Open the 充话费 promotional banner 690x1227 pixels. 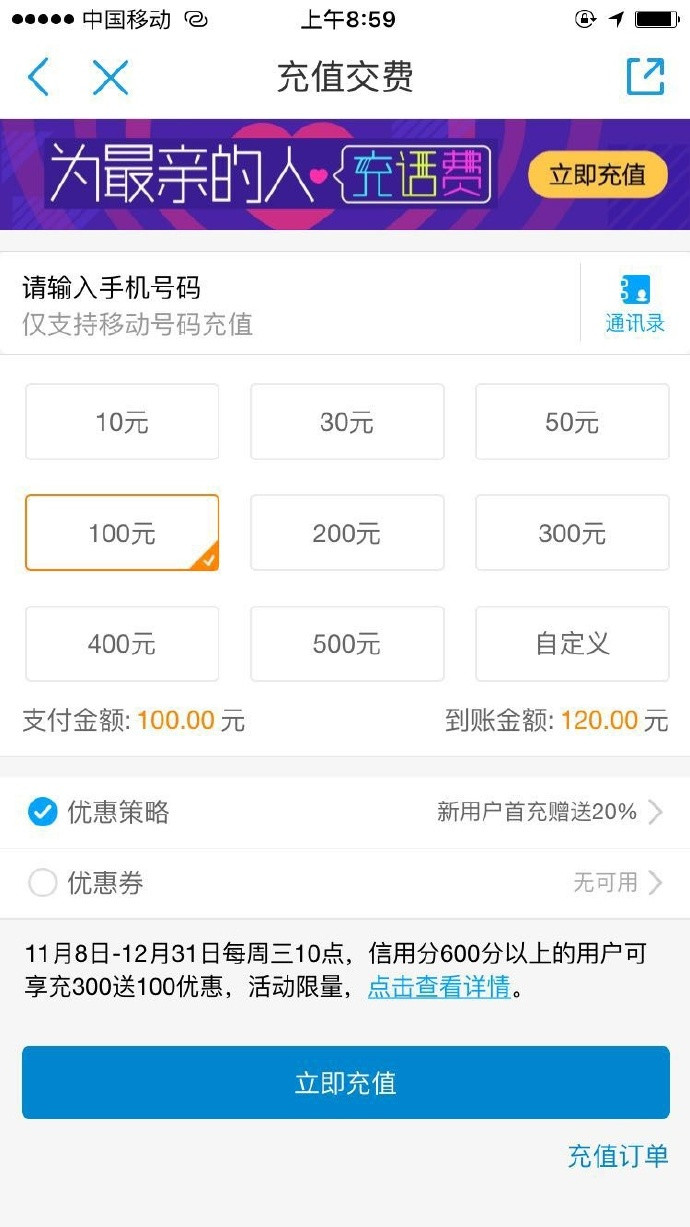pos(345,175)
